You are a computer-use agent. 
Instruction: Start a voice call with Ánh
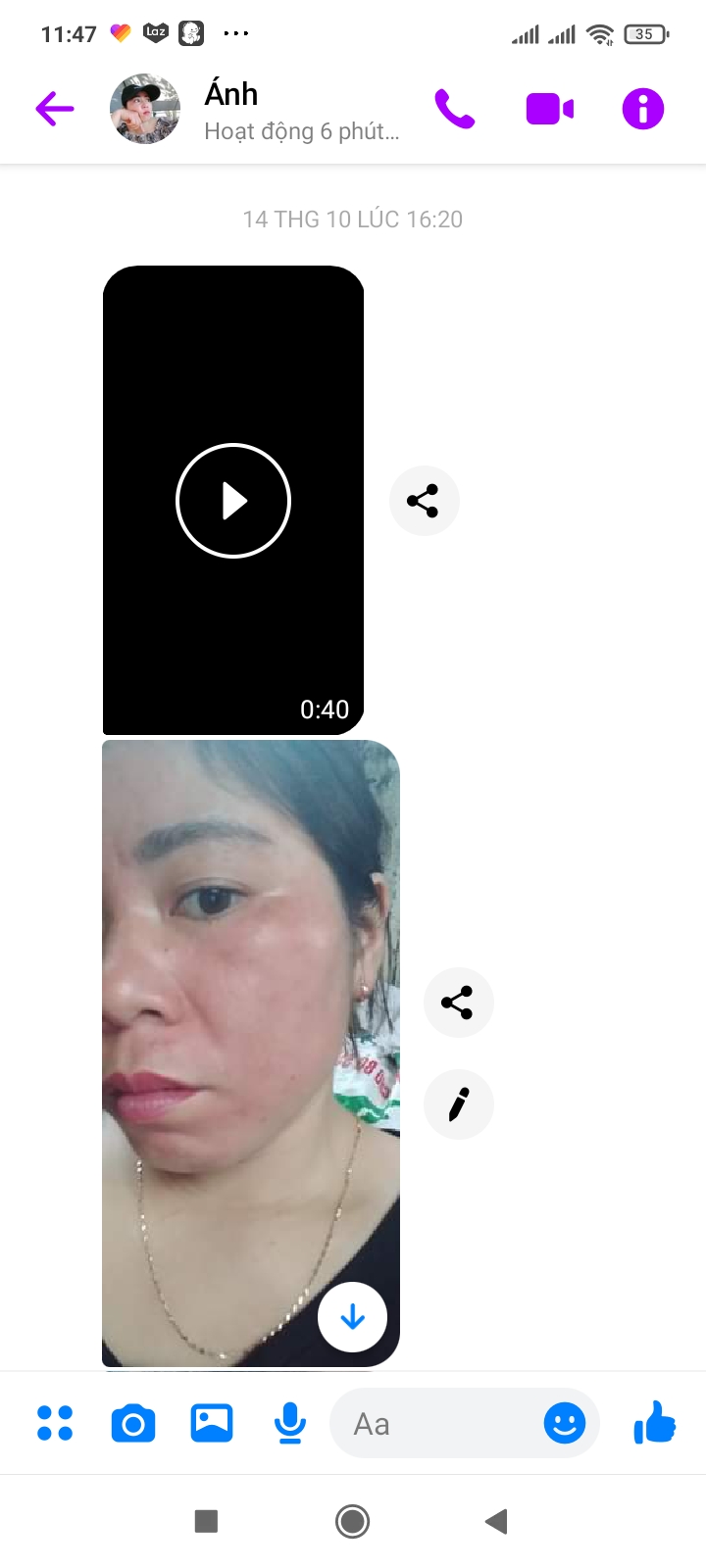coord(455,109)
